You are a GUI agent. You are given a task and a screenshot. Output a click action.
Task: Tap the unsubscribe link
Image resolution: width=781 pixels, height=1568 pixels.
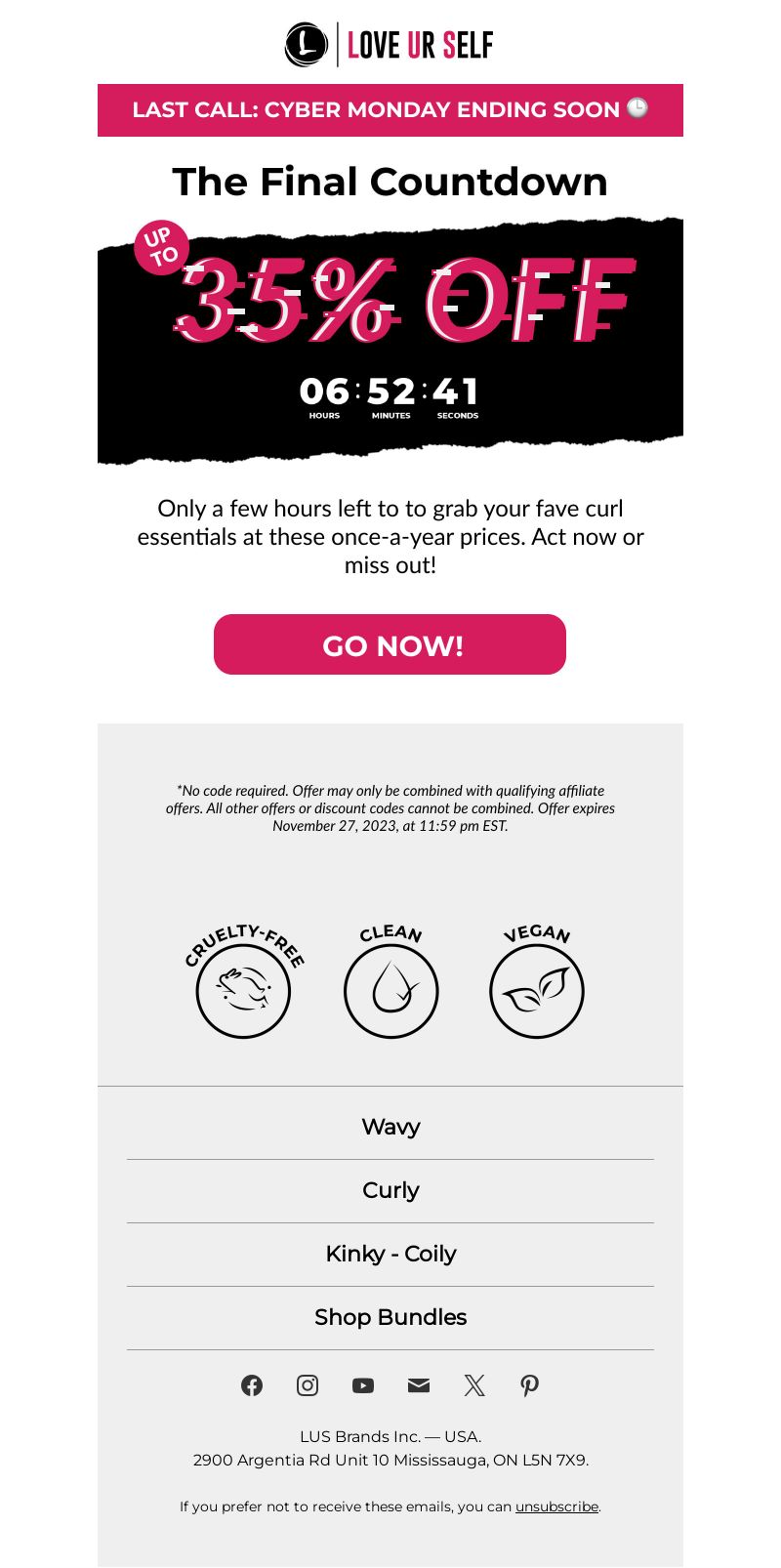point(556,1506)
